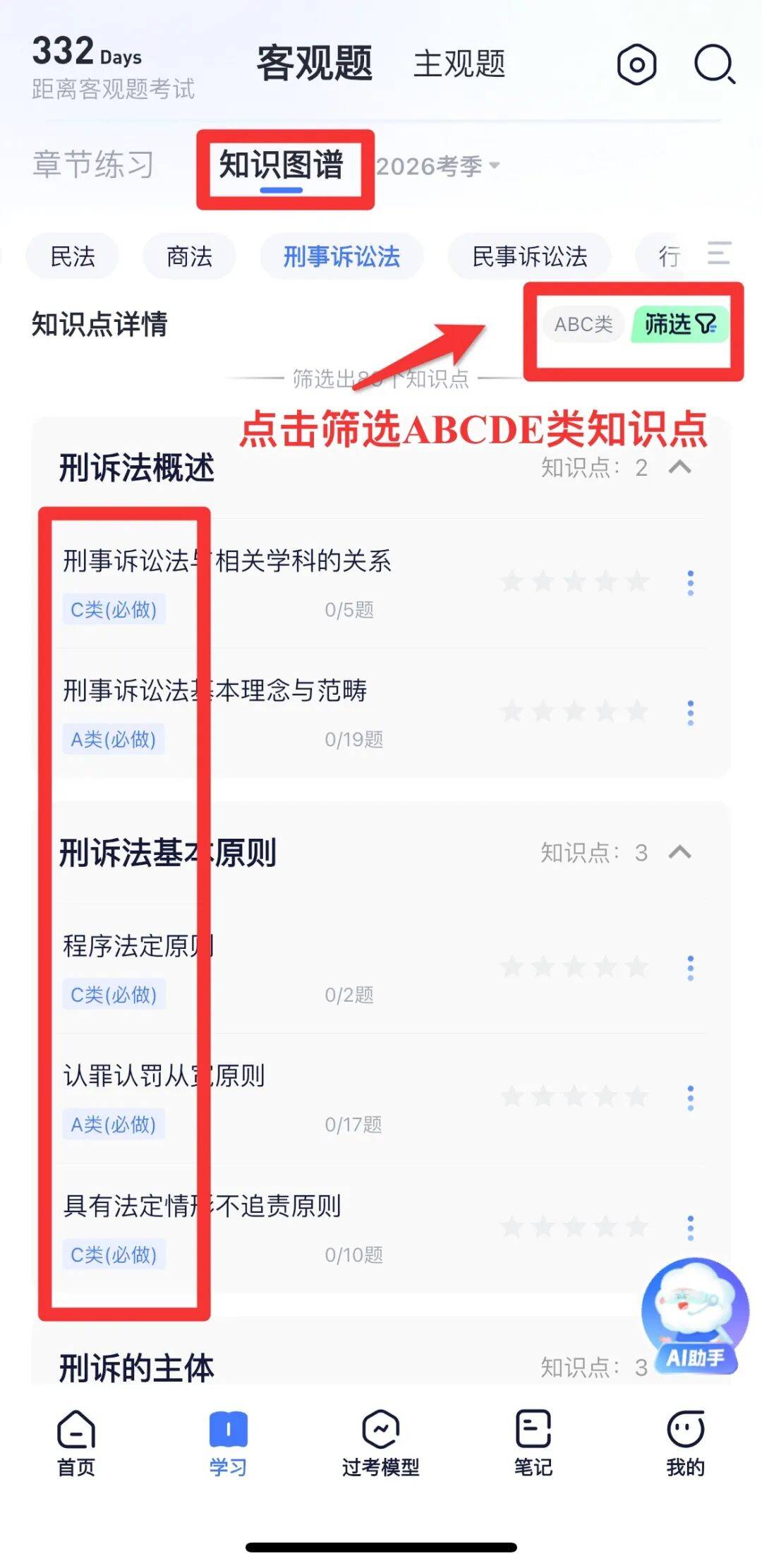Open the 笔记 notes tab
The width and height of the screenshot is (762, 1568).
[x=533, y=1442]
